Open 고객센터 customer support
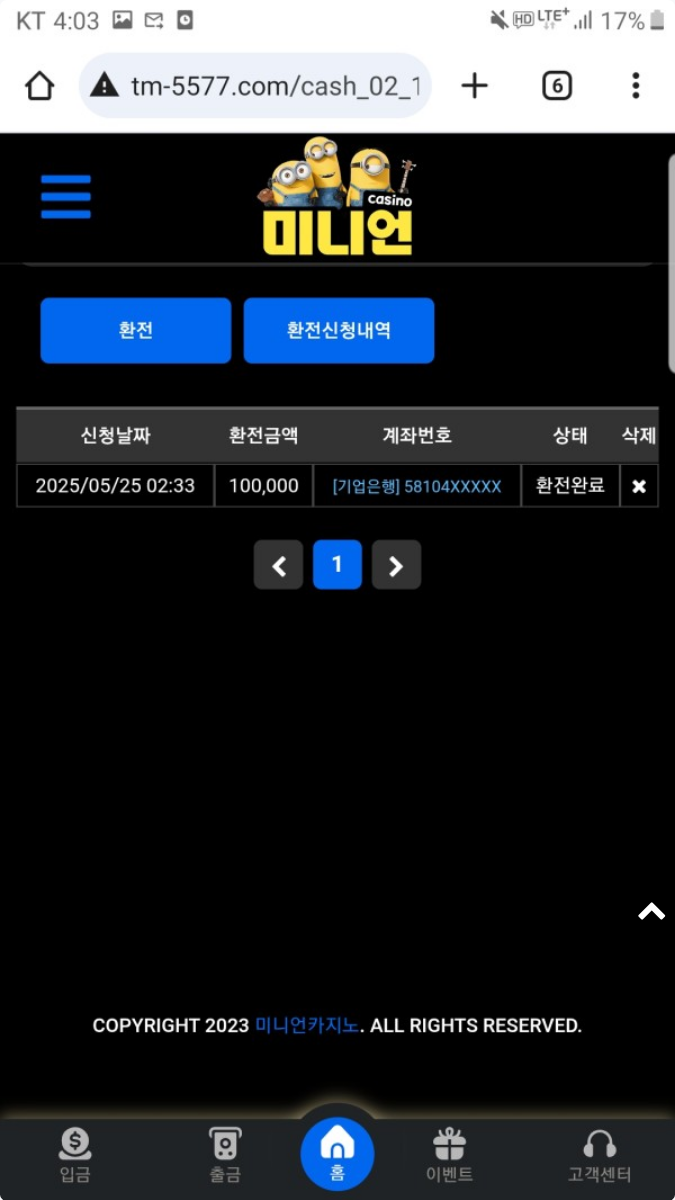 599,1155
